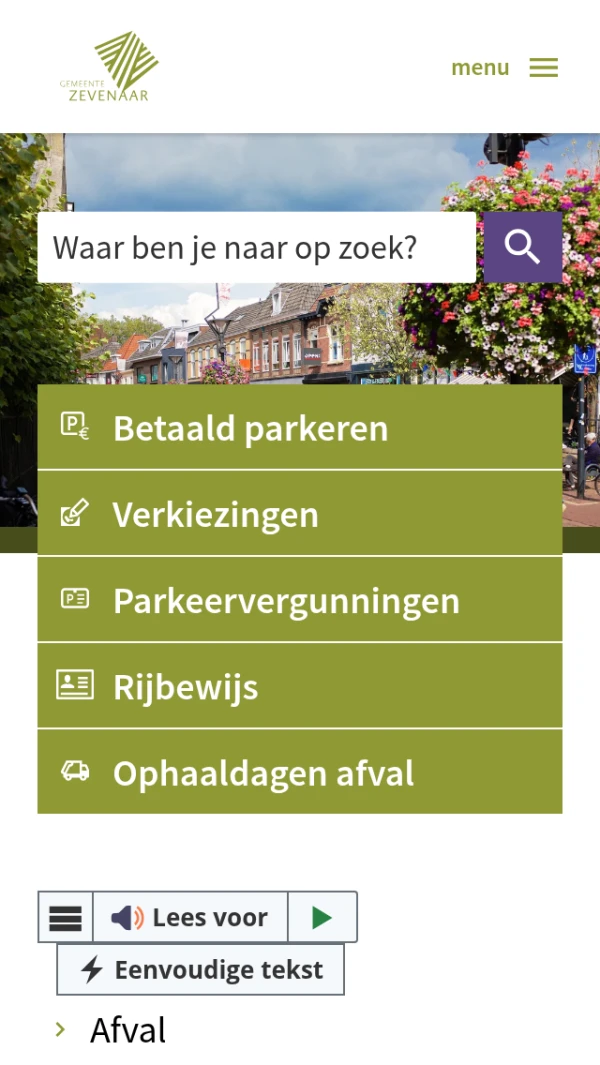Image resolution: width=600 pixels, height=1065 pixels.
Task: Tap the Lees voor button
Action: click(190, 917)
